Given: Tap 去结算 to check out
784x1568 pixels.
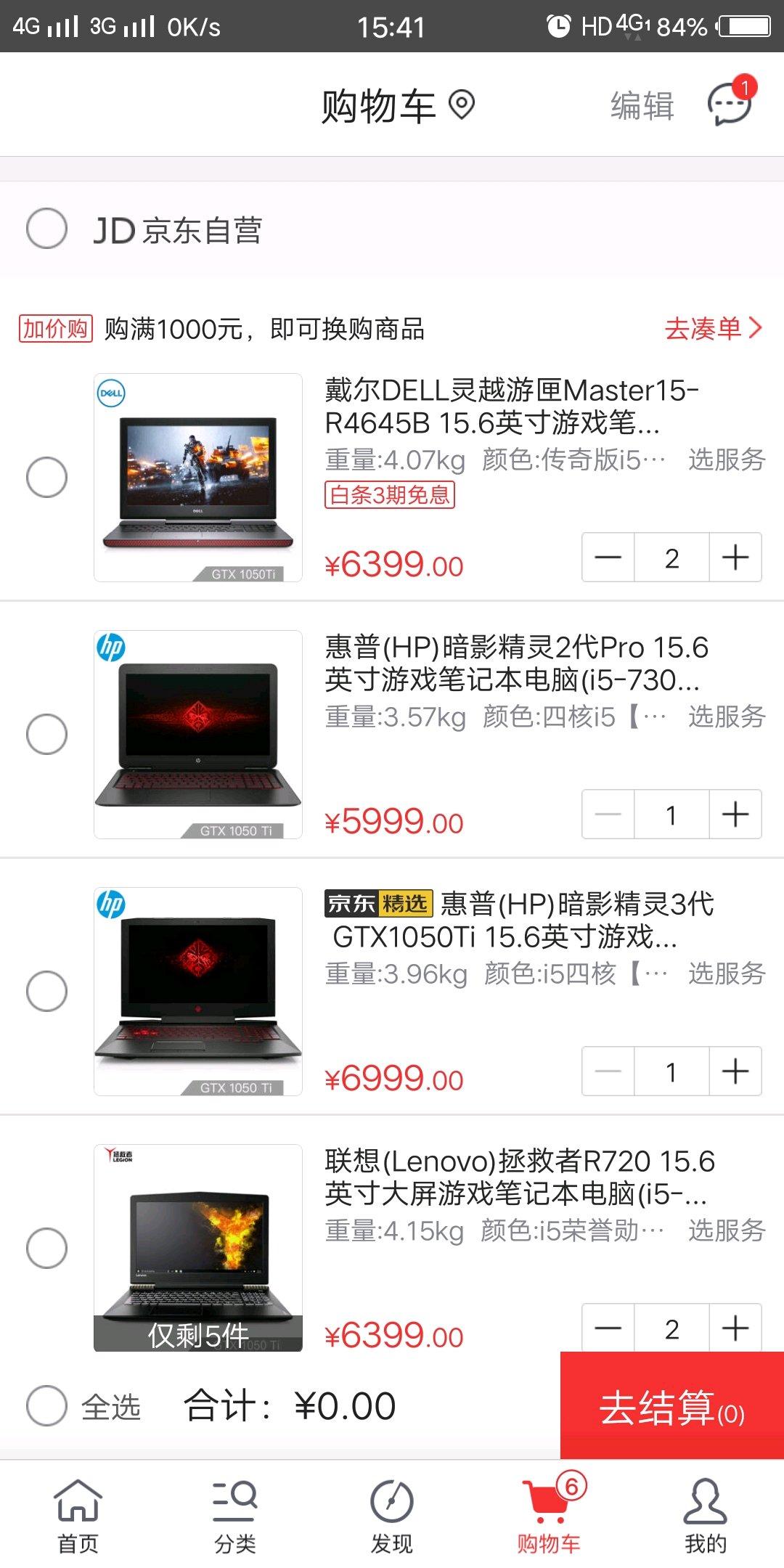Looking at the screenshot, I should click(671, 1407).
